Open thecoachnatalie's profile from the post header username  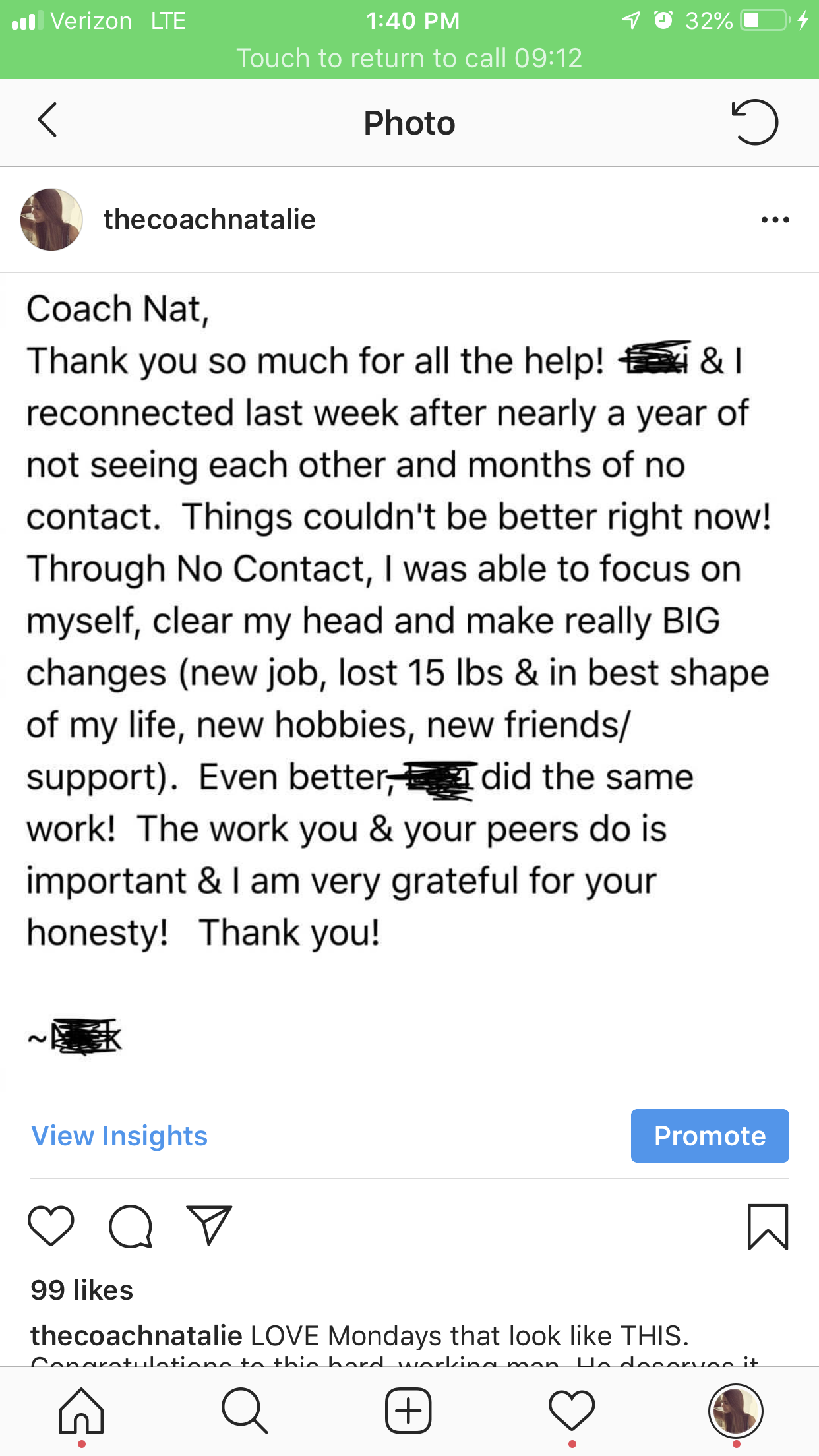coord(209,220)
